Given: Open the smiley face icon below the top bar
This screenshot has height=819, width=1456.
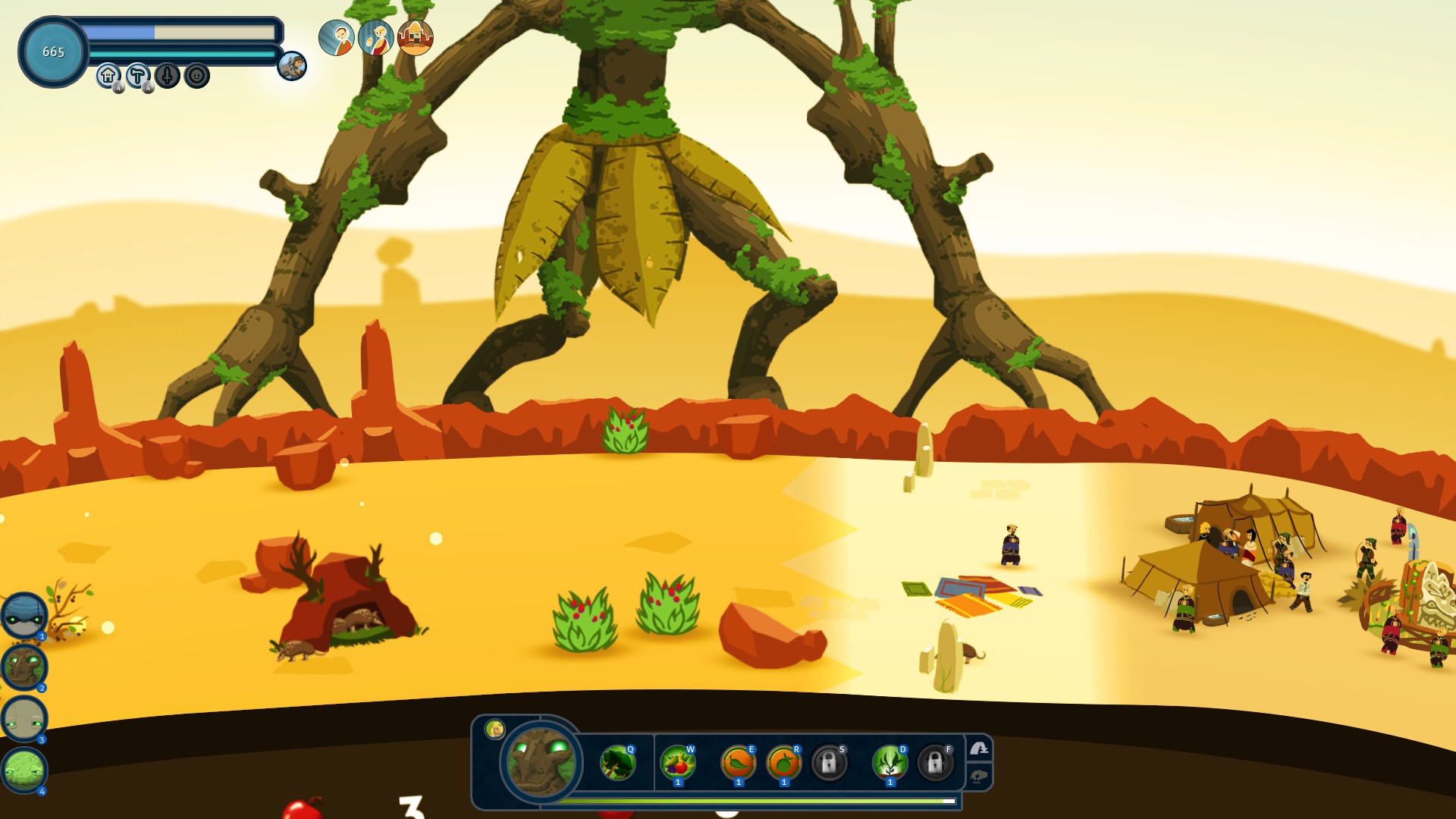Looking at the screenshot, I should tap(196, 75).
